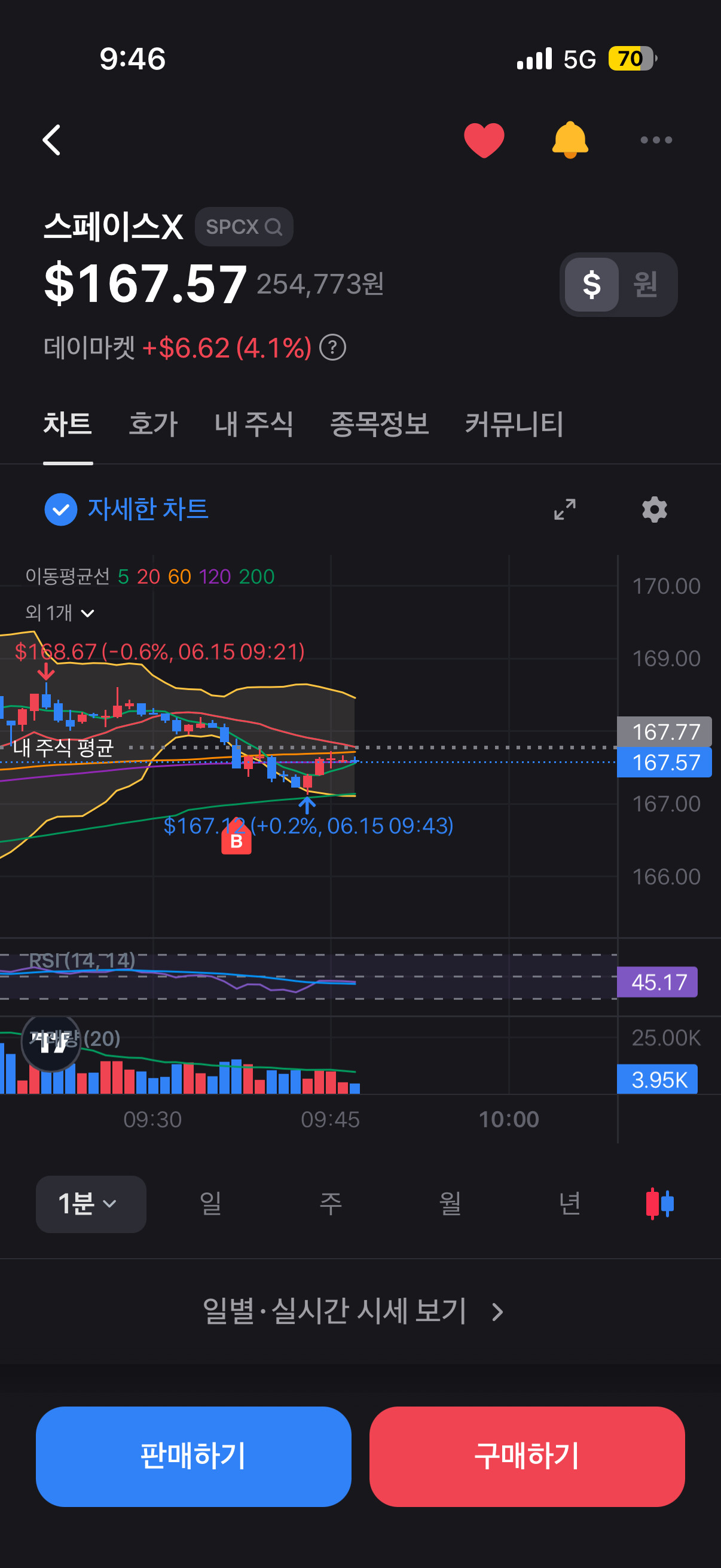Open the 내 주식 tab

tap(253, 423)
